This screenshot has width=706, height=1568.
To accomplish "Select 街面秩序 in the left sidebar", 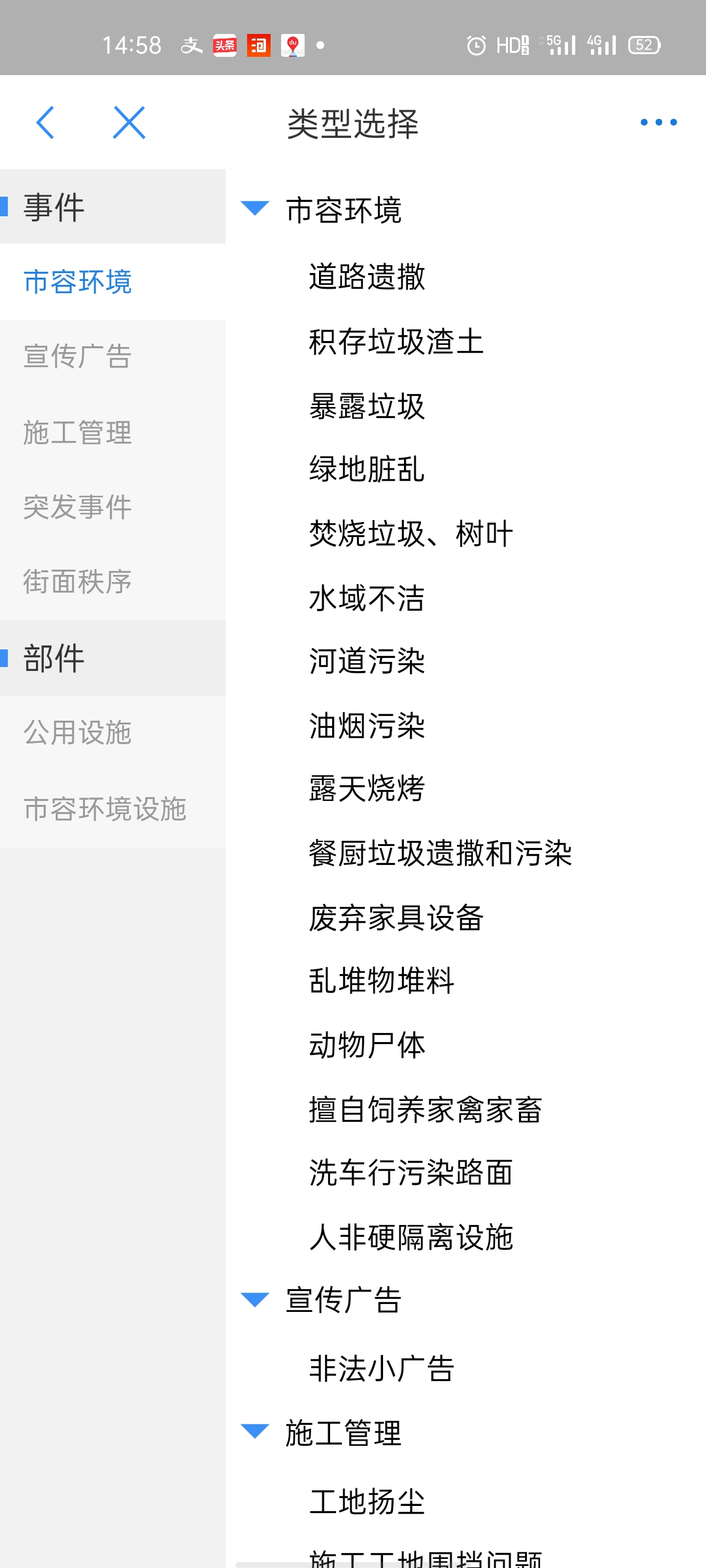I will (x=112, y=582).
